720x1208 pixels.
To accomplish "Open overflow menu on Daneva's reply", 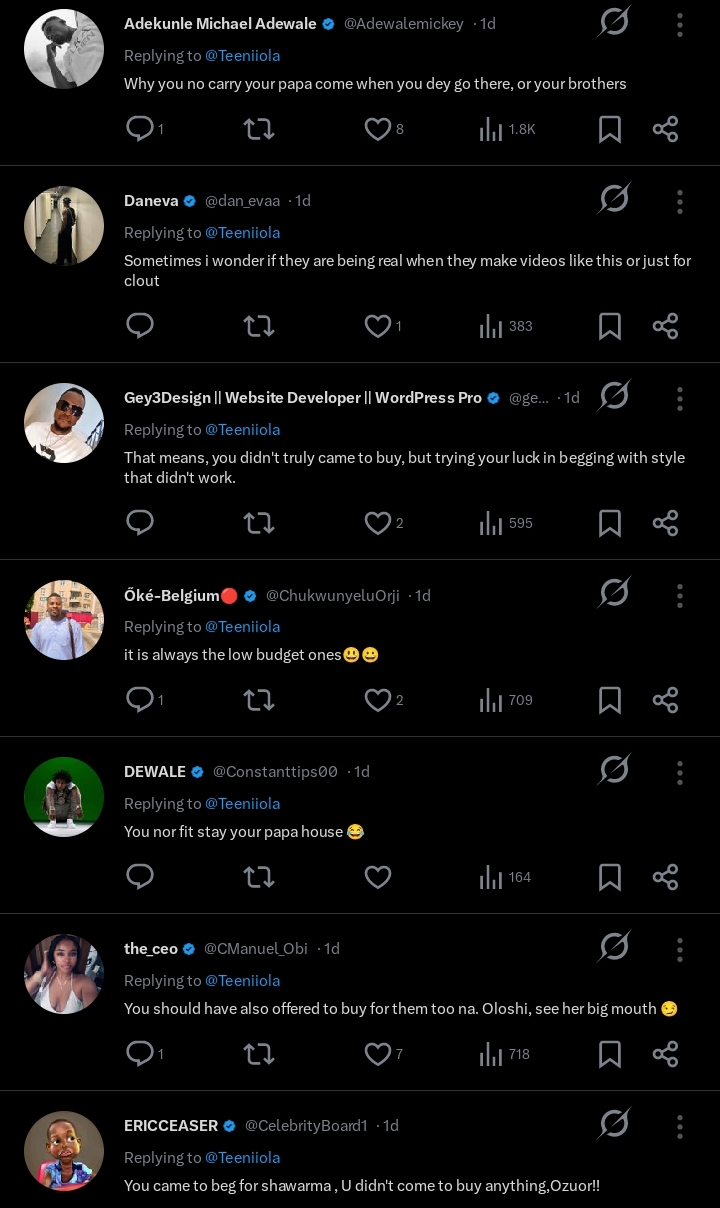I will (x=679, y=202).
